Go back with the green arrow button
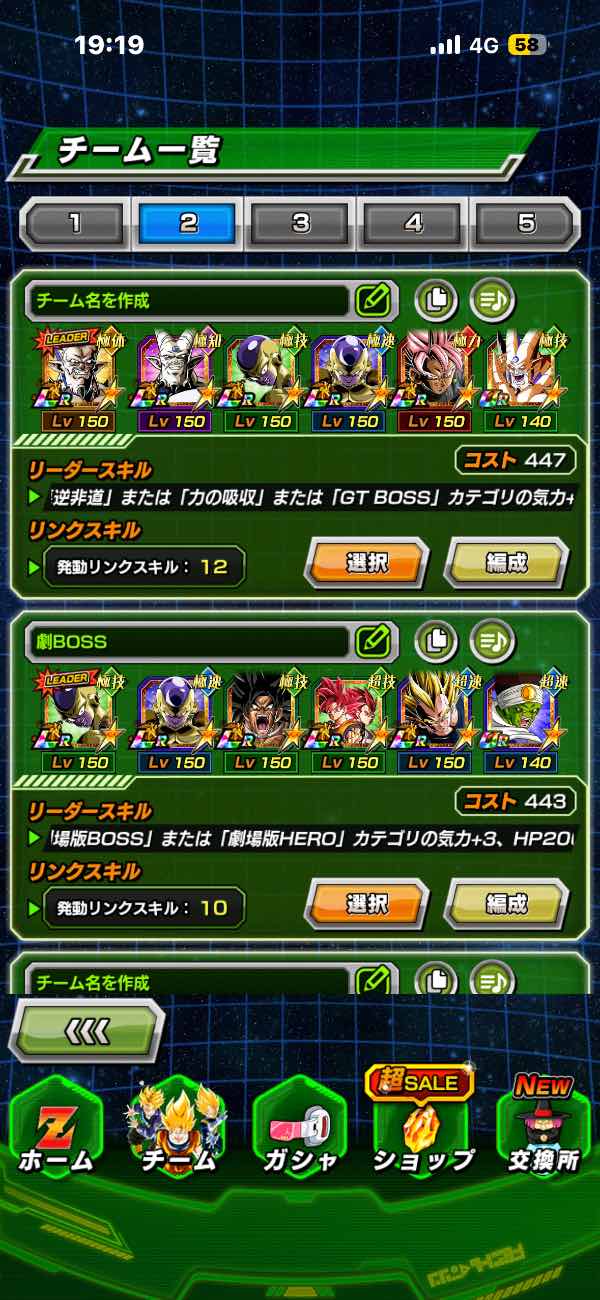The height and width of the screenshot is (1300, 600). [x=87, y=1030]
